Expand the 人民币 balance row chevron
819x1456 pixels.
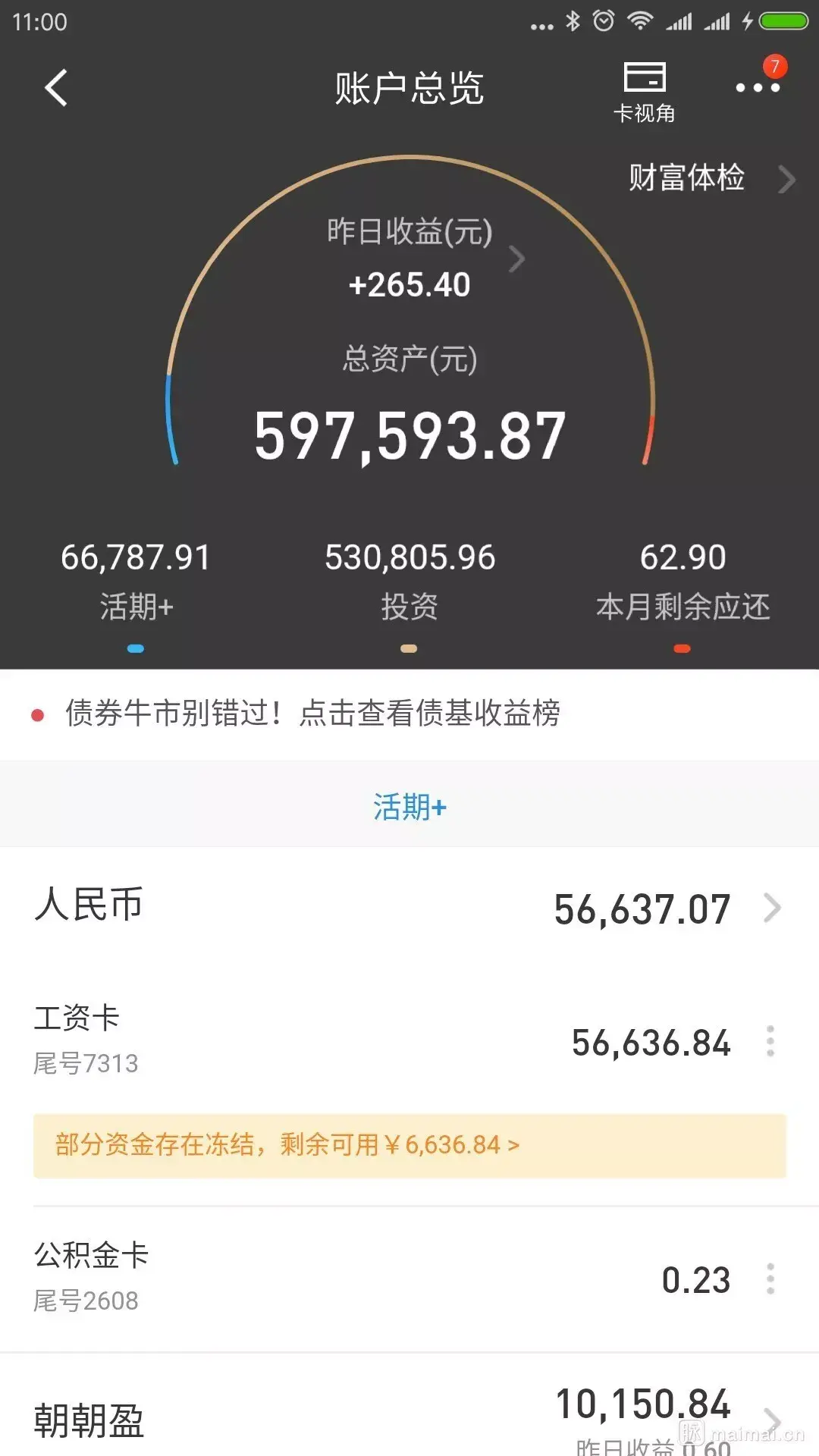(773, 908)
